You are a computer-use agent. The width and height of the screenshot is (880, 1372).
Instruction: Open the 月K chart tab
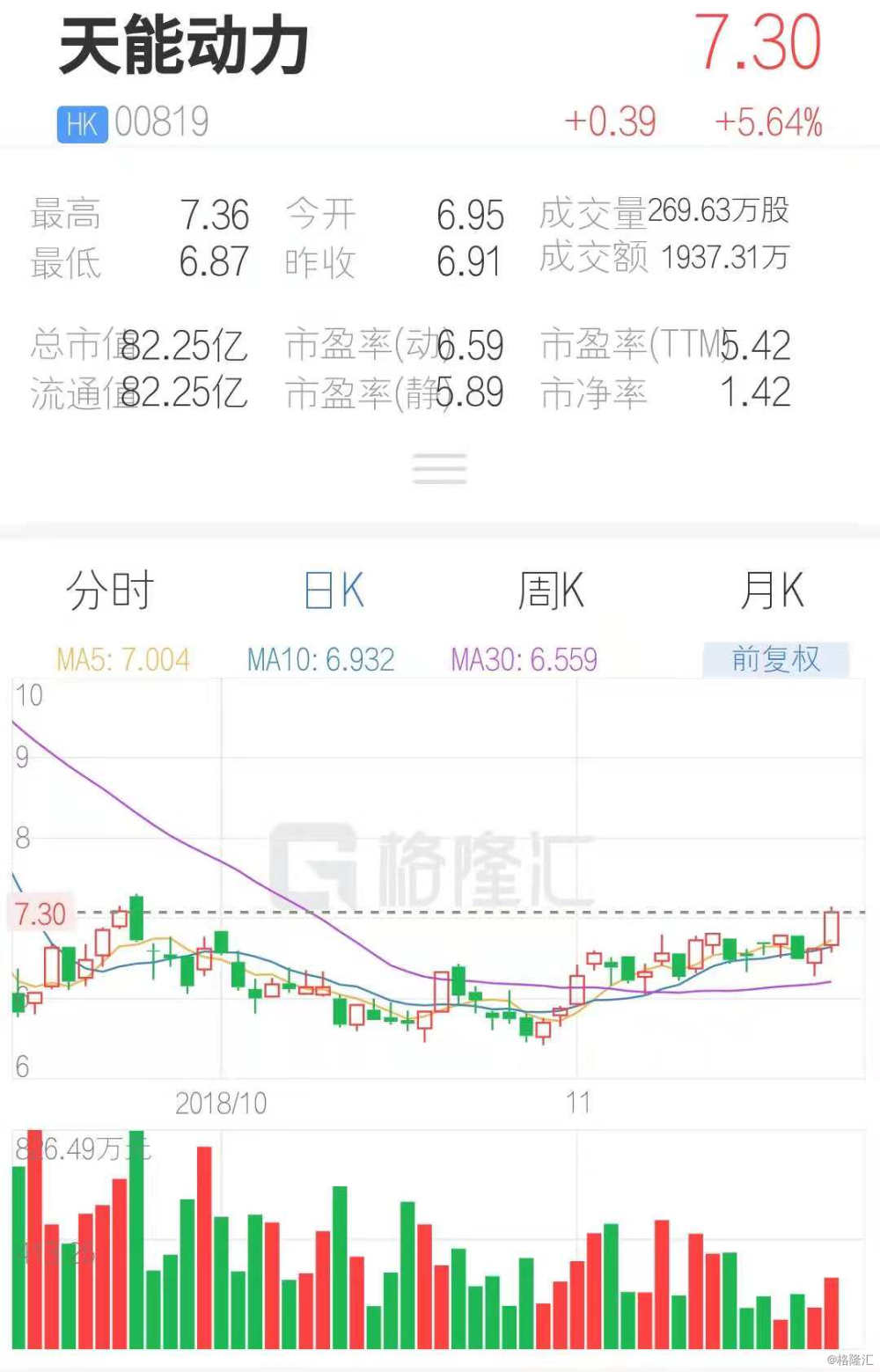point(772,590)
